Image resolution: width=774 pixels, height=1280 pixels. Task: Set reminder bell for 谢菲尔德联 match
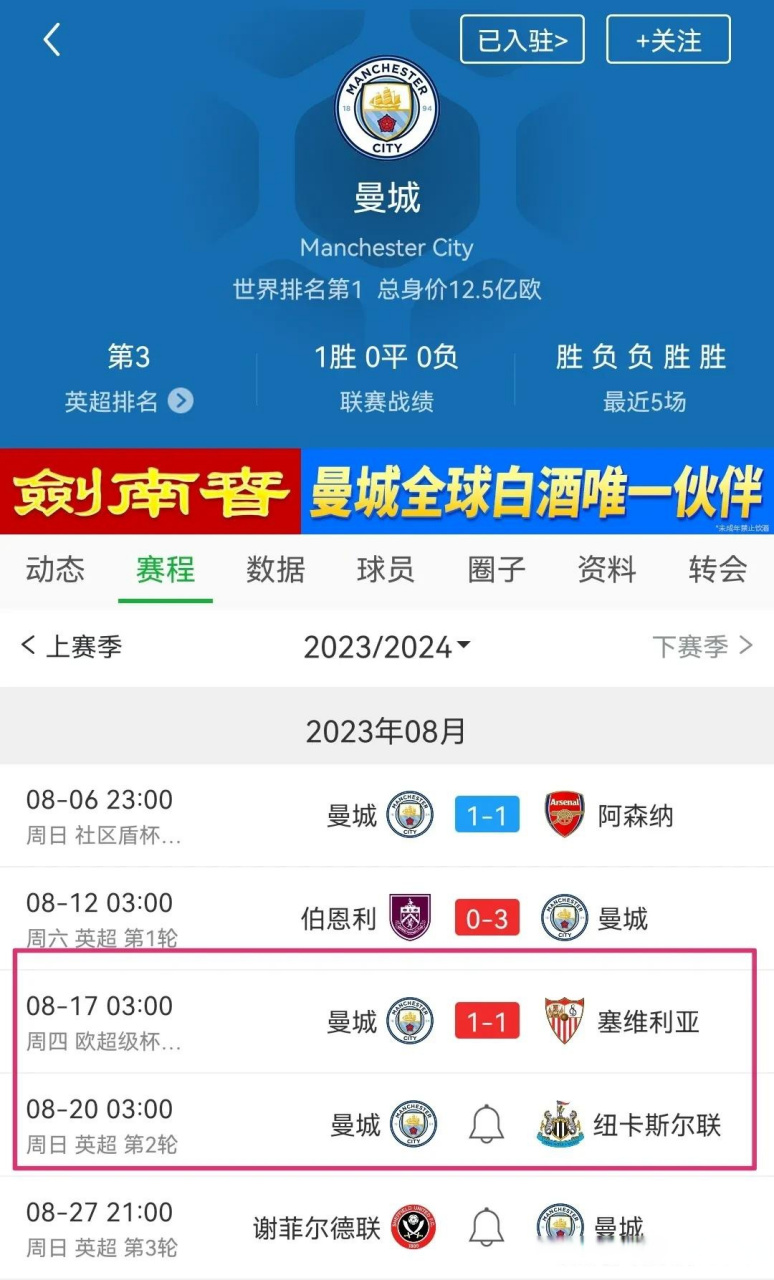point(487,1227)
